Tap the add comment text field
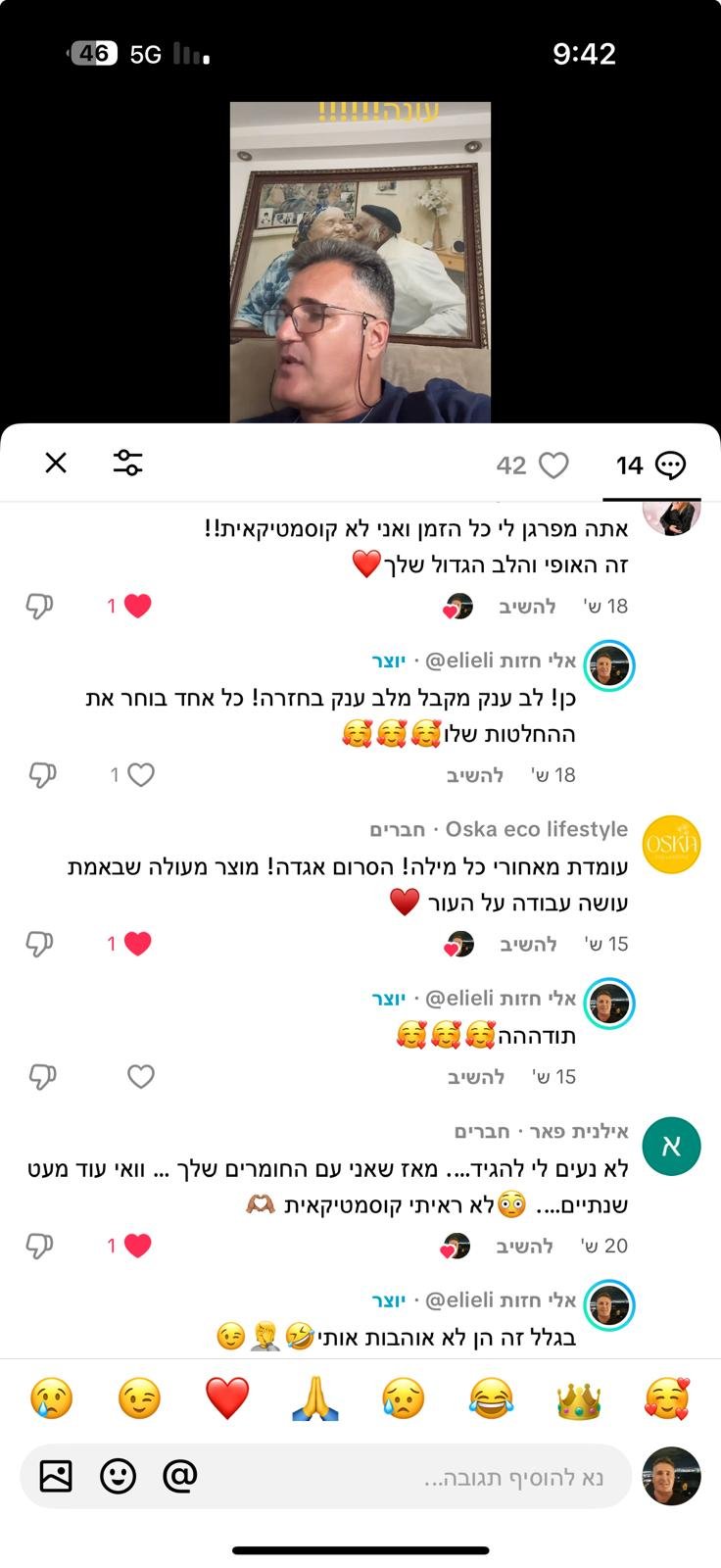This screenshot has width=721, height=1568. click(x=411, y=1477)
